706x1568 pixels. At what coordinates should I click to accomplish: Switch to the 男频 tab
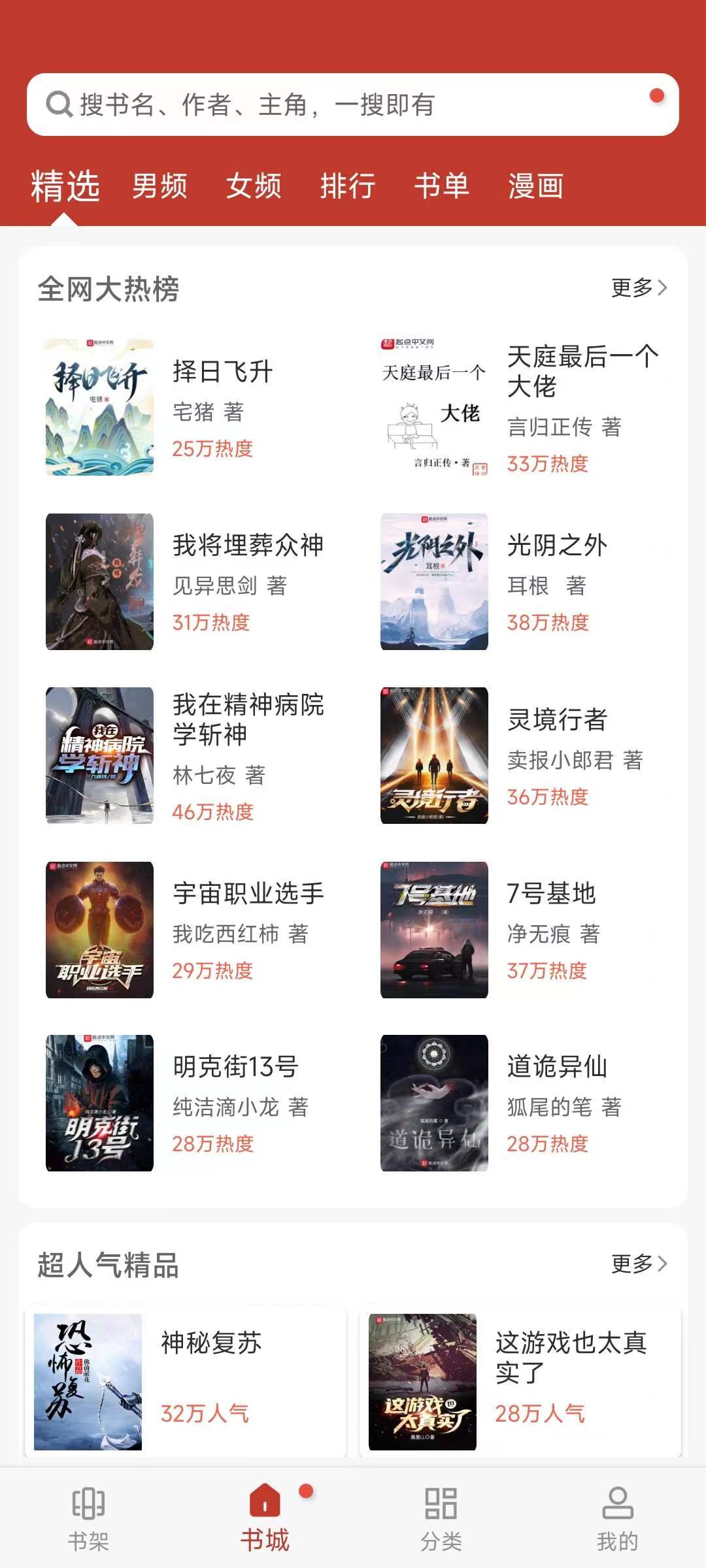tap(160, 186)
